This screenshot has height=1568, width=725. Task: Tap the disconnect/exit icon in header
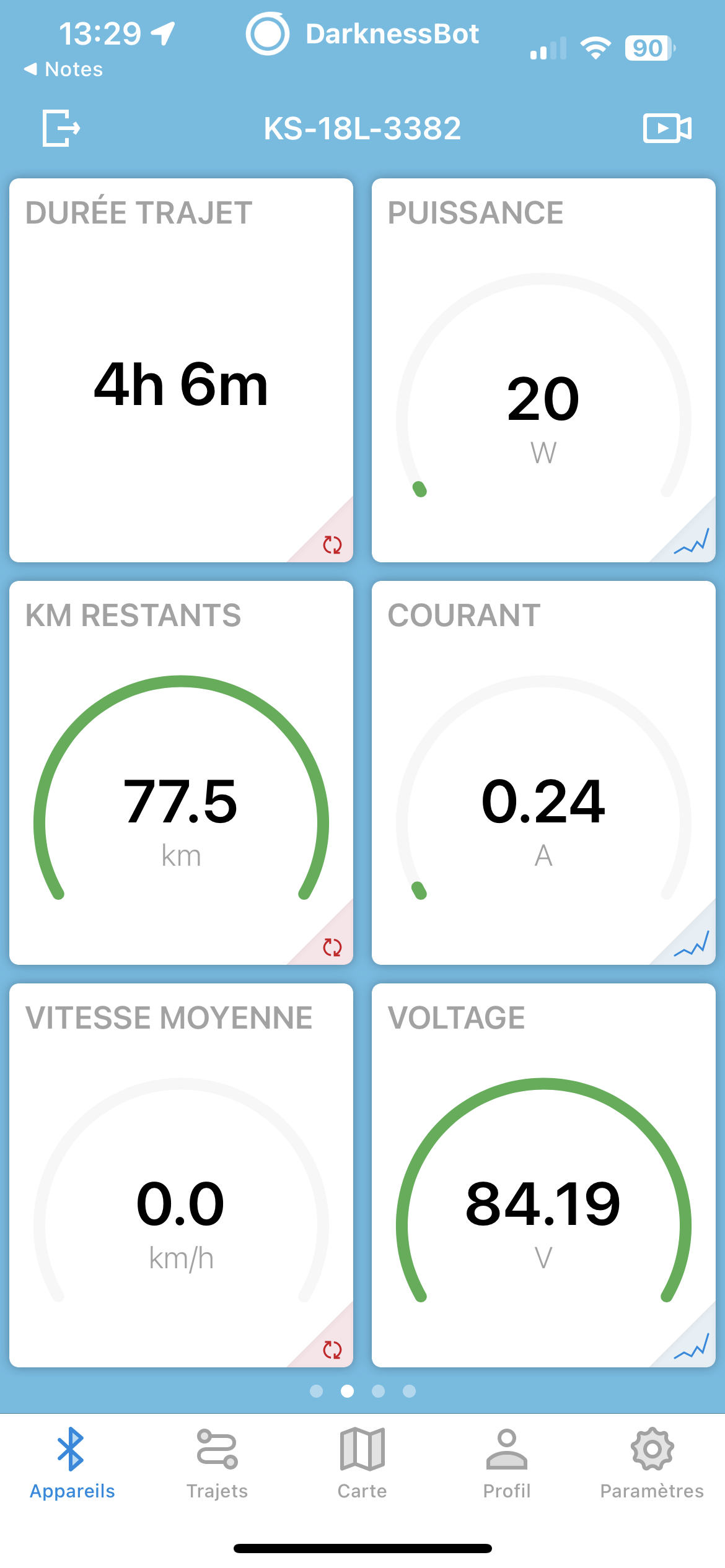click(61, 128)
